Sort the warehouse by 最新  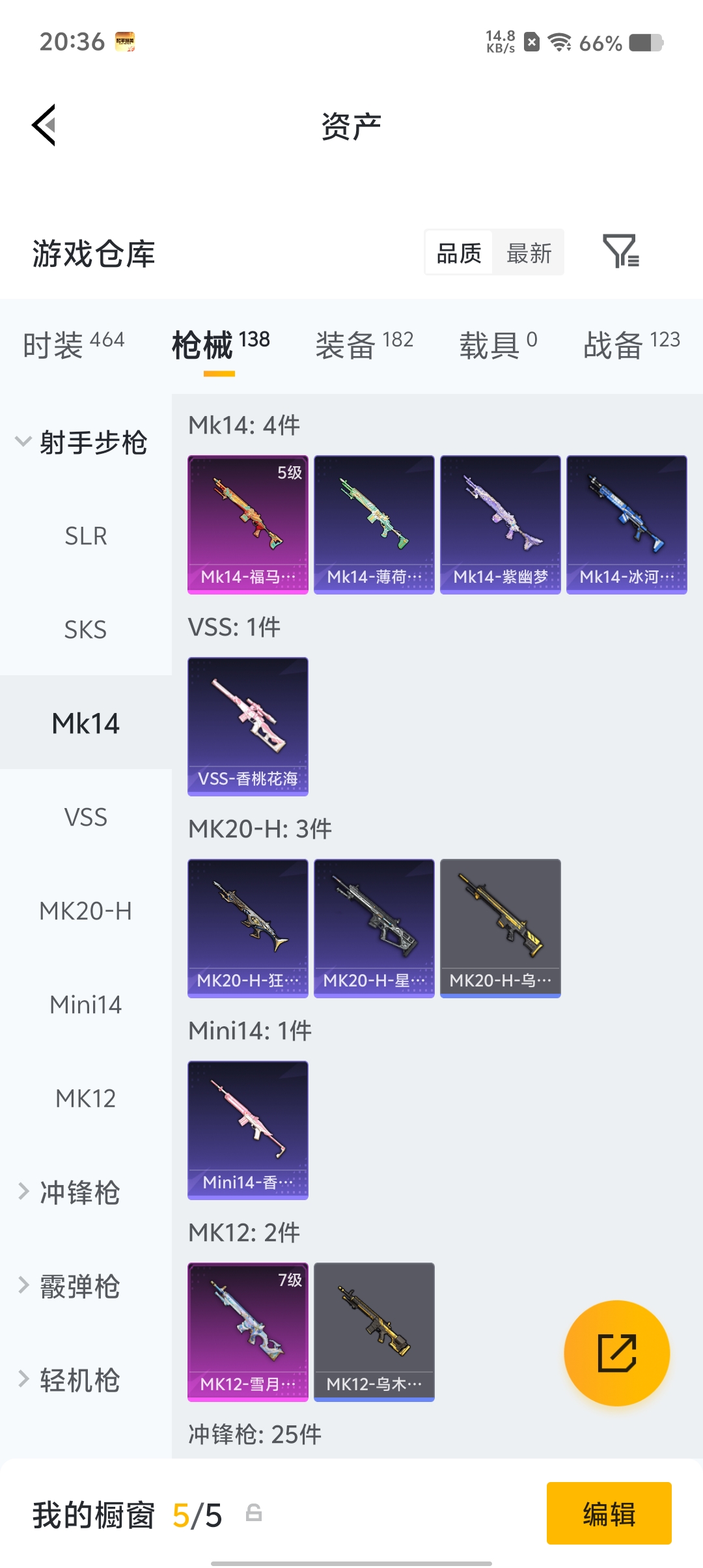tap(529, 253)
